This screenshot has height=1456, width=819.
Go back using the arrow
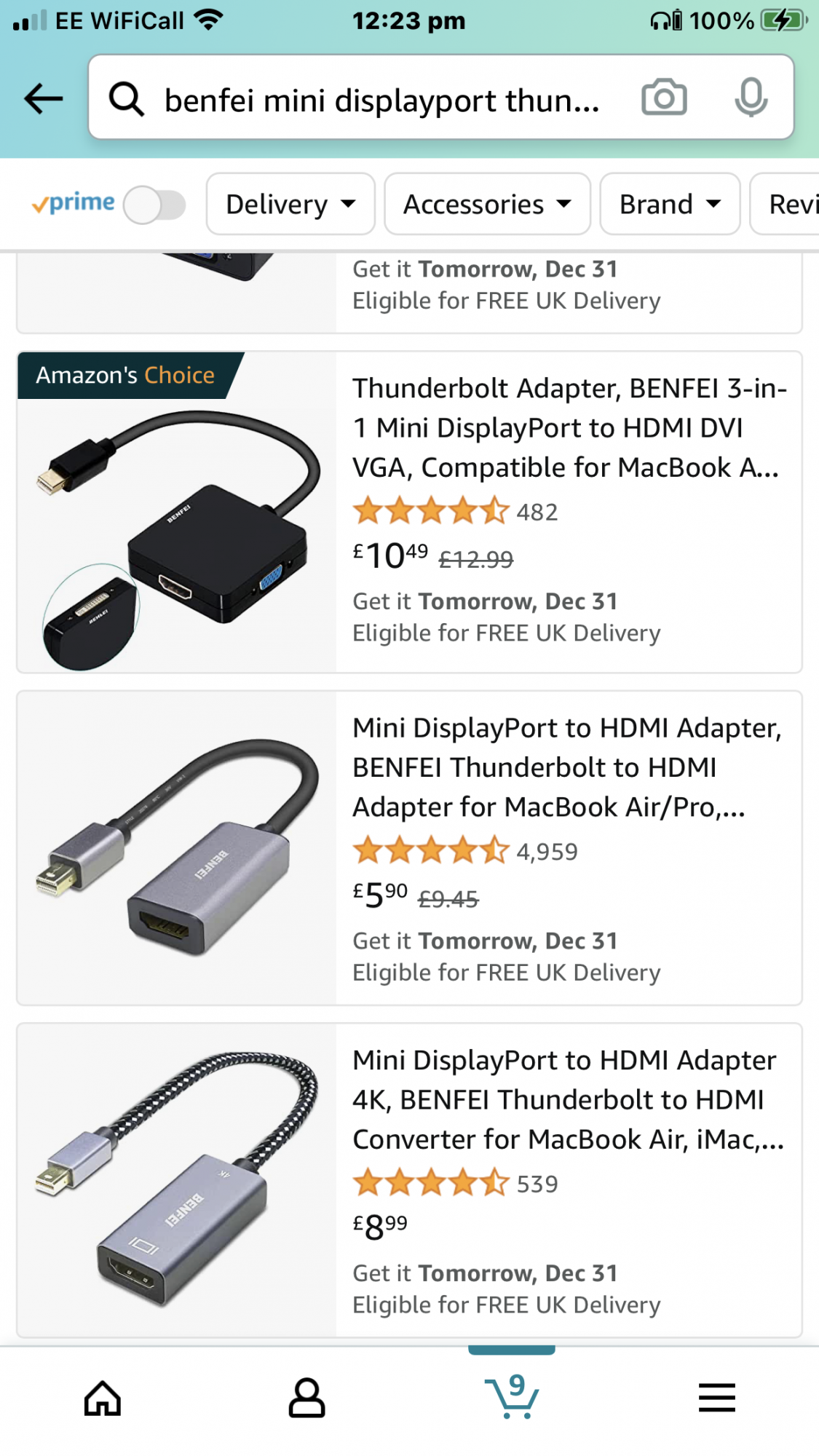(44, 98)
